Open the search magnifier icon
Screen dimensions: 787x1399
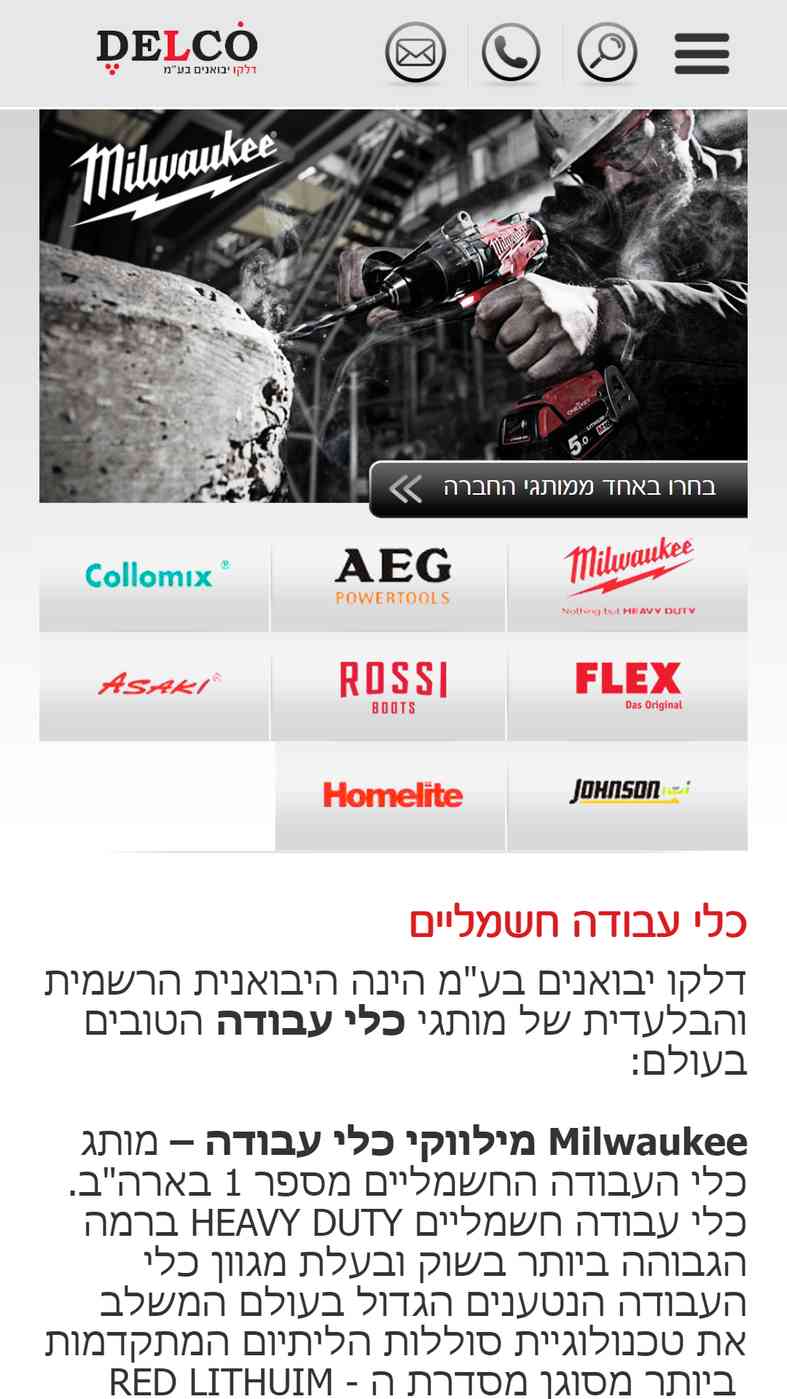(607, 53)
